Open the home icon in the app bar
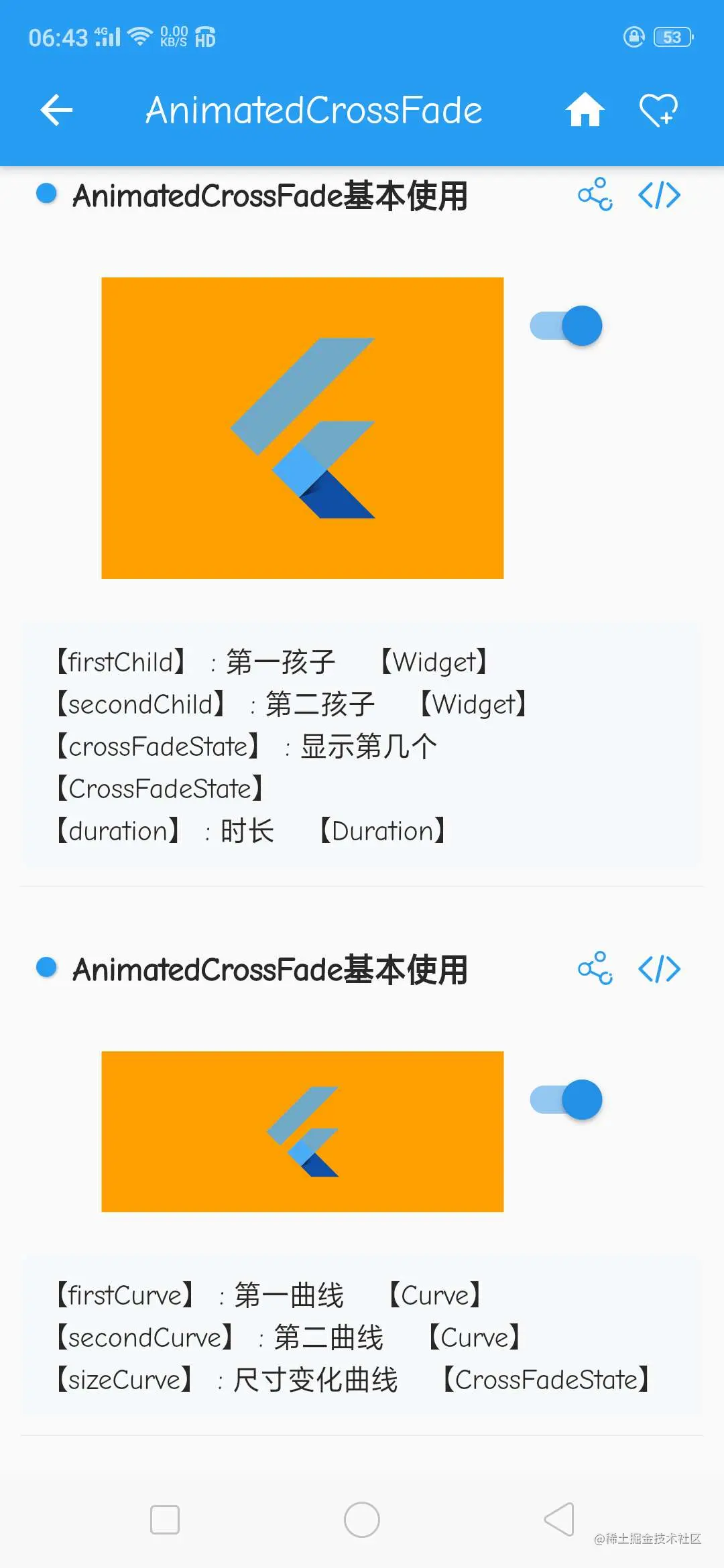Image resolution: width=724 pixels, height=1568 pixels. (x=585, y=110)
